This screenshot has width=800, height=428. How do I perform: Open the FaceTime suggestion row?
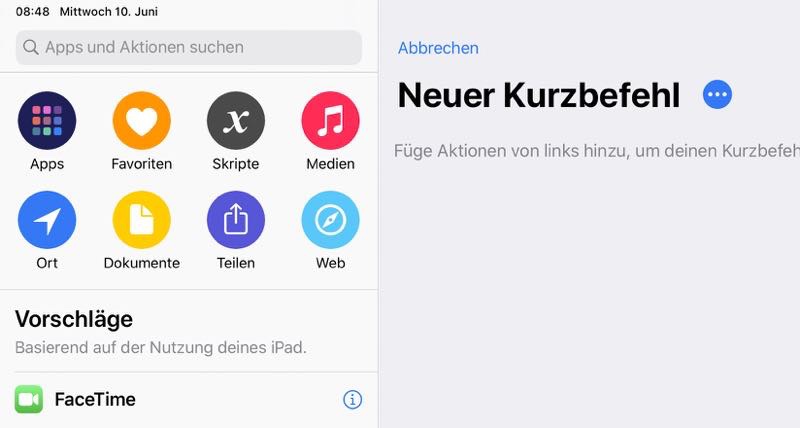(150, 400)
